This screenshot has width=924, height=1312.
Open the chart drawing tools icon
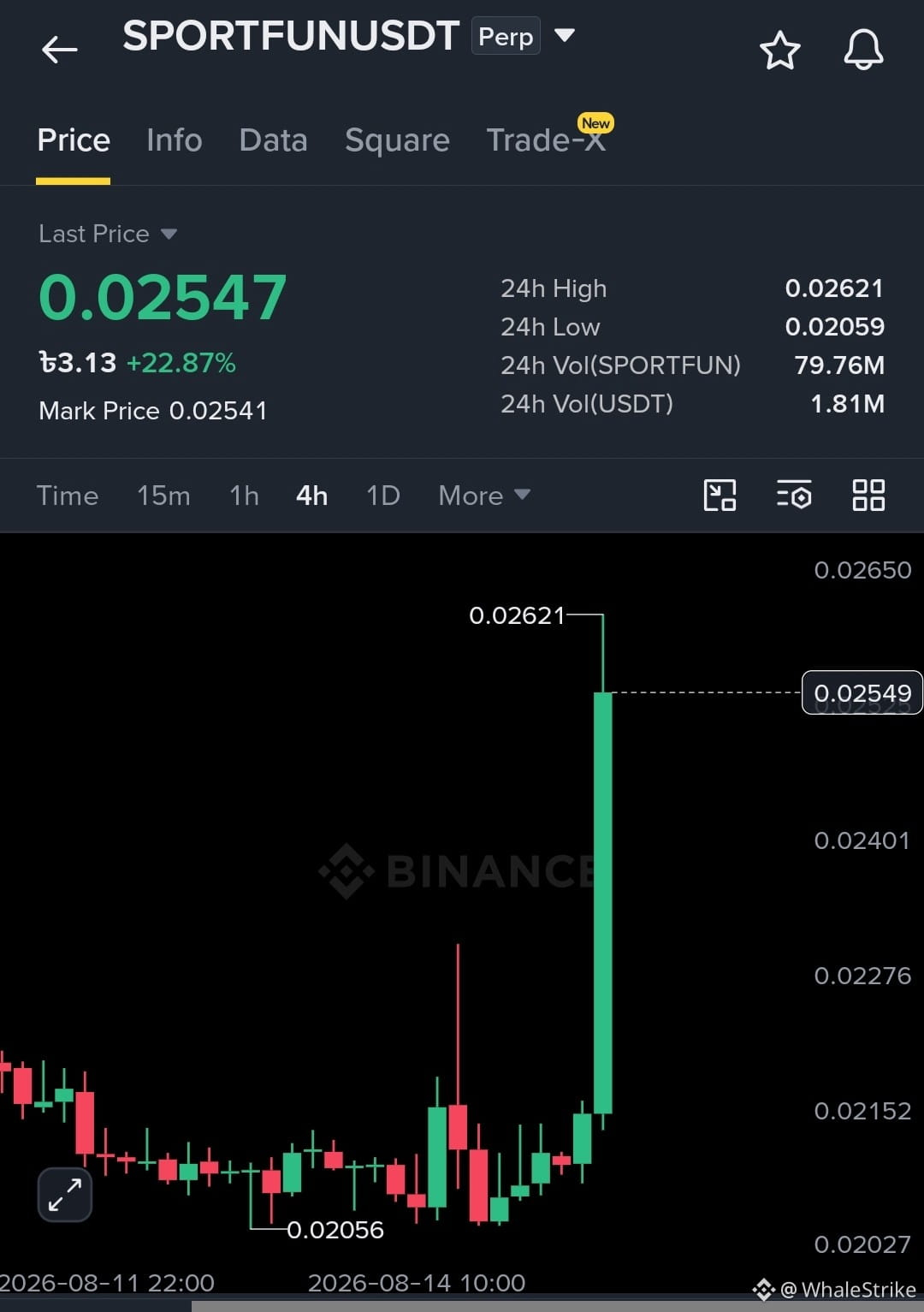pos(720,496)
